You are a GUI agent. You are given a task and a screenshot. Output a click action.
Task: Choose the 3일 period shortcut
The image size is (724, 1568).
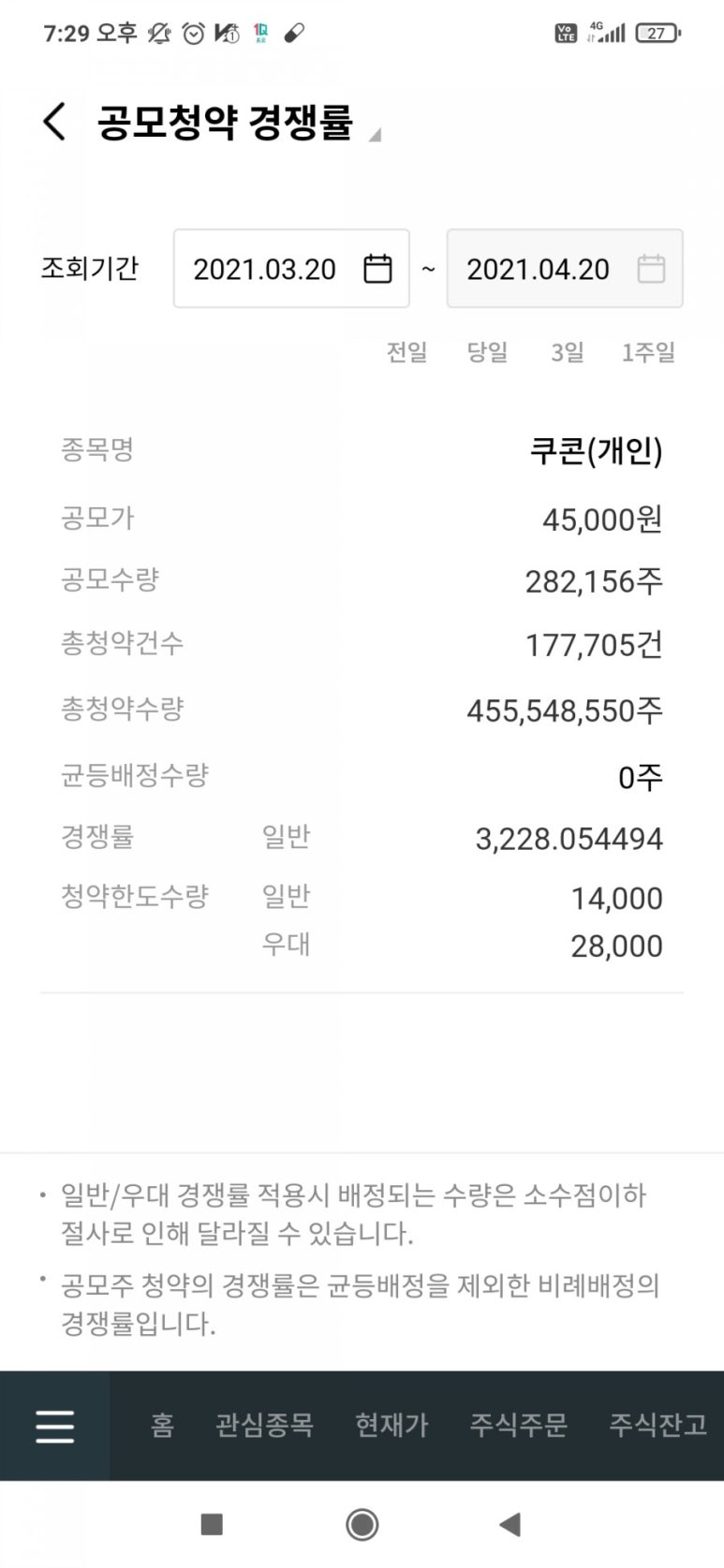[567, 353]
